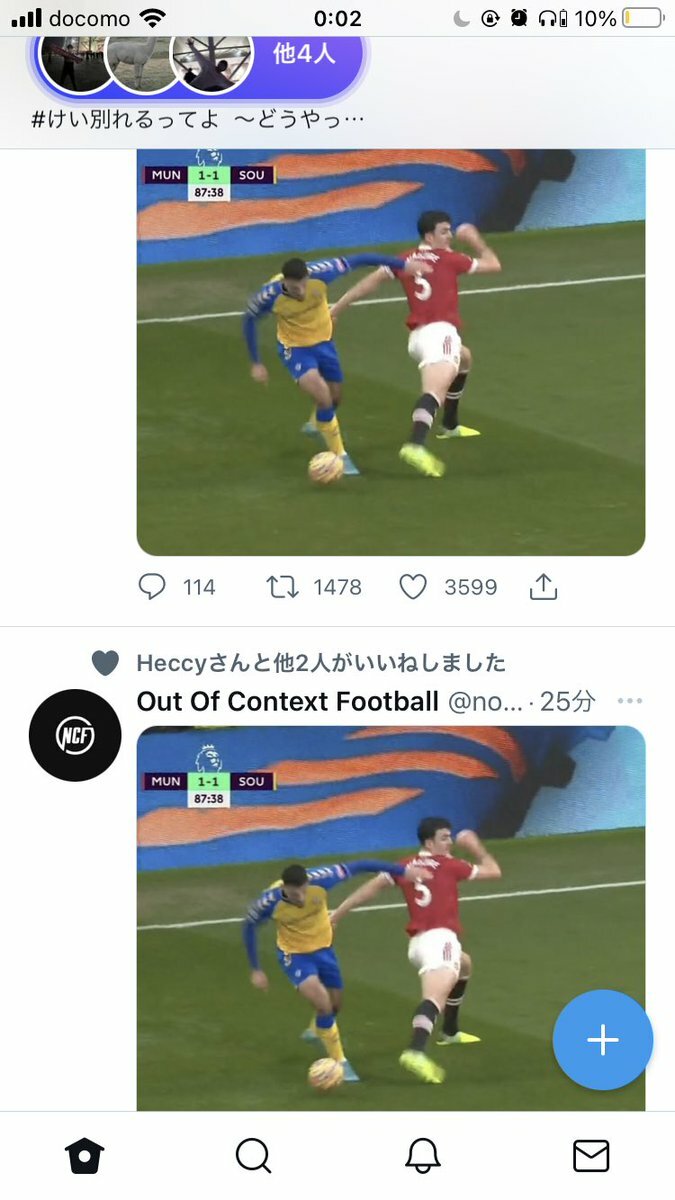Open overflow menu on Out Of Context Football tweet

(x=630, y=701)
